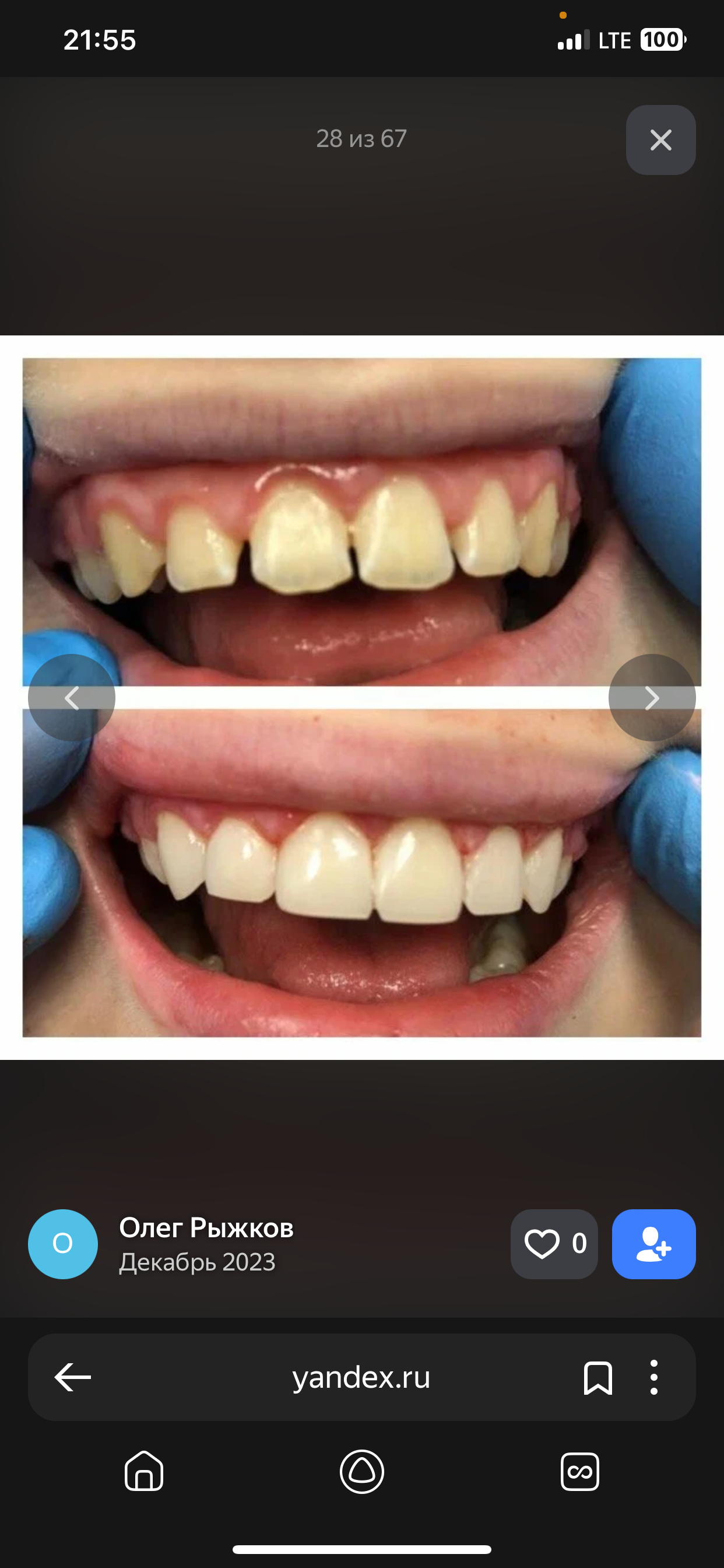This screenshot has height=1568, width=724.
Task: Like this photo with the heart
Action: coord(553,1244)
